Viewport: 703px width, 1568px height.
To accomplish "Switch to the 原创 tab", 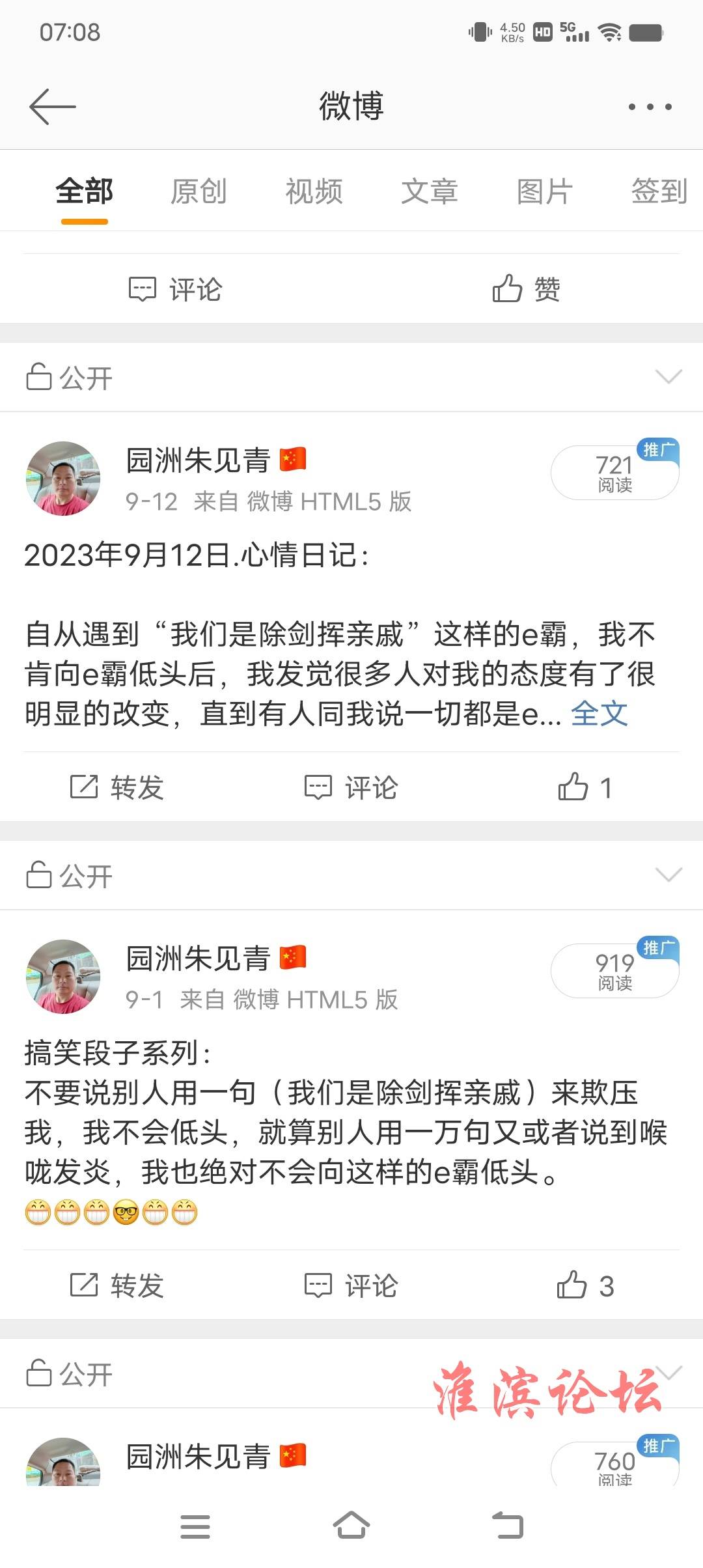I will (x=199, y=191).
